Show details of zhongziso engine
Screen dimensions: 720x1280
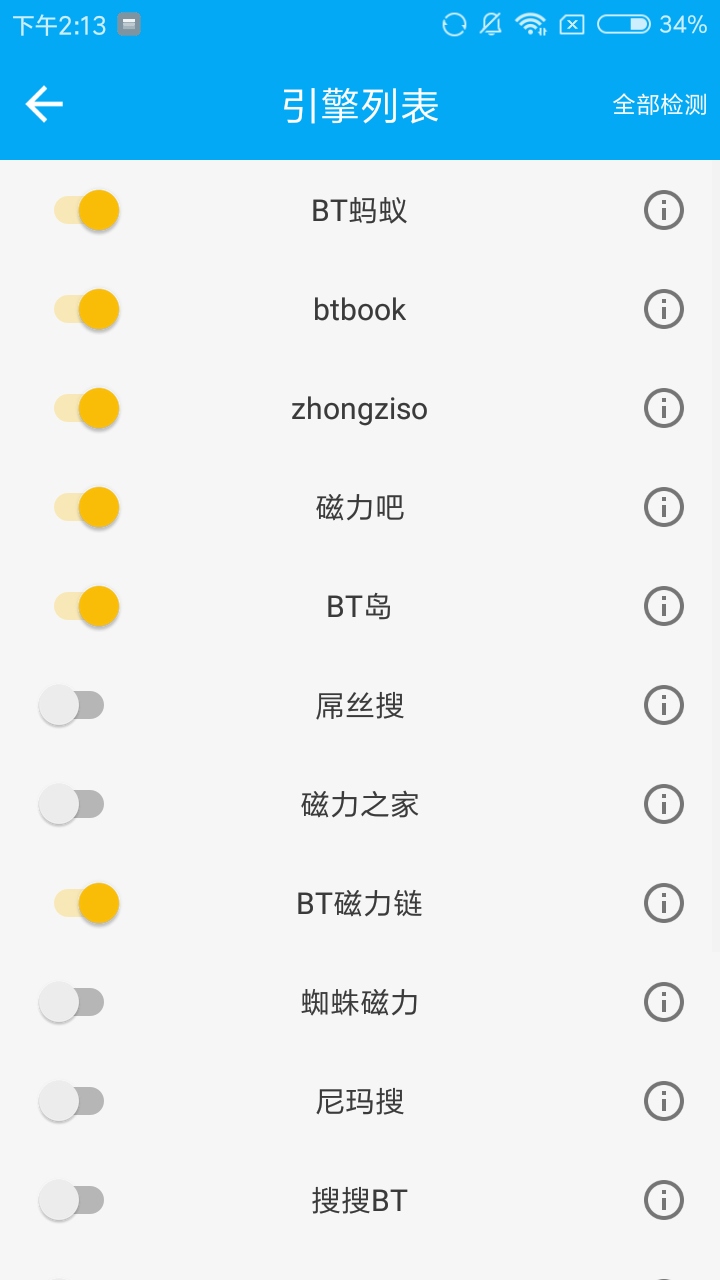coord(664,409)
